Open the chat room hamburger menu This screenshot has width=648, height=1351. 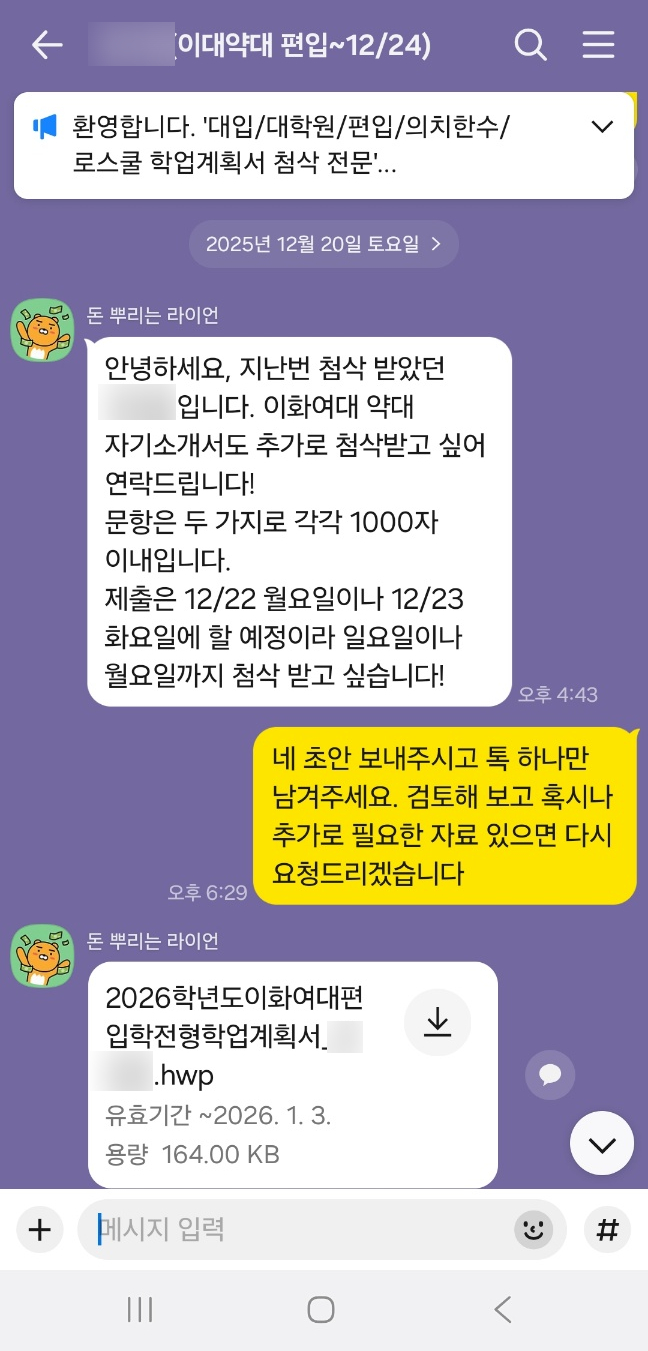point(598,45)
